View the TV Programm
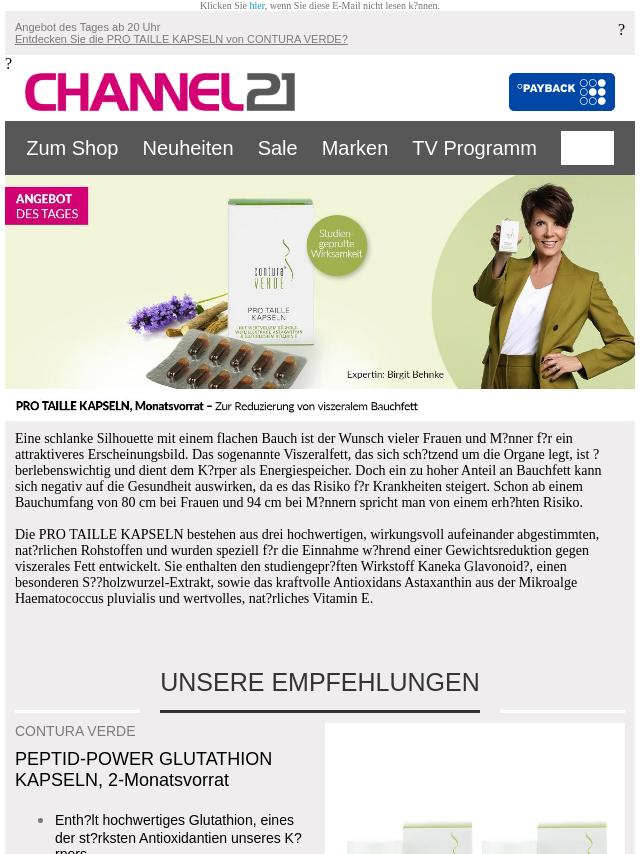Image resolution: width=640 pixels, height=854 pixels. [474, 148]
